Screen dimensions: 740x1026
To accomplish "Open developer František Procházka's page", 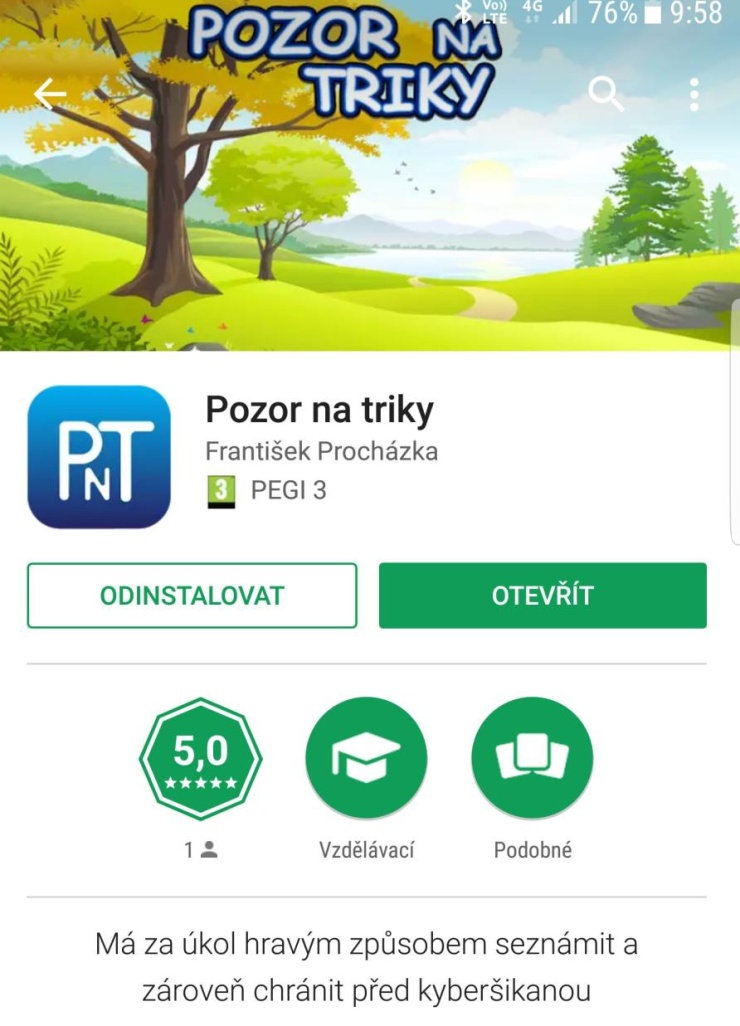I will coord(321,451).
